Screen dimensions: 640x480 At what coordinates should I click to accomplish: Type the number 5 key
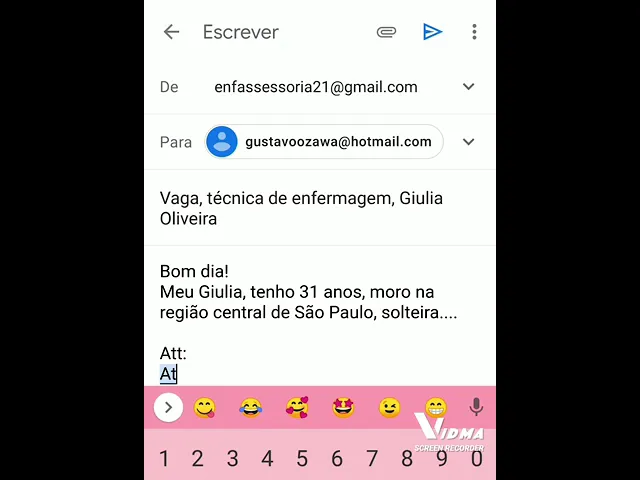302,459
